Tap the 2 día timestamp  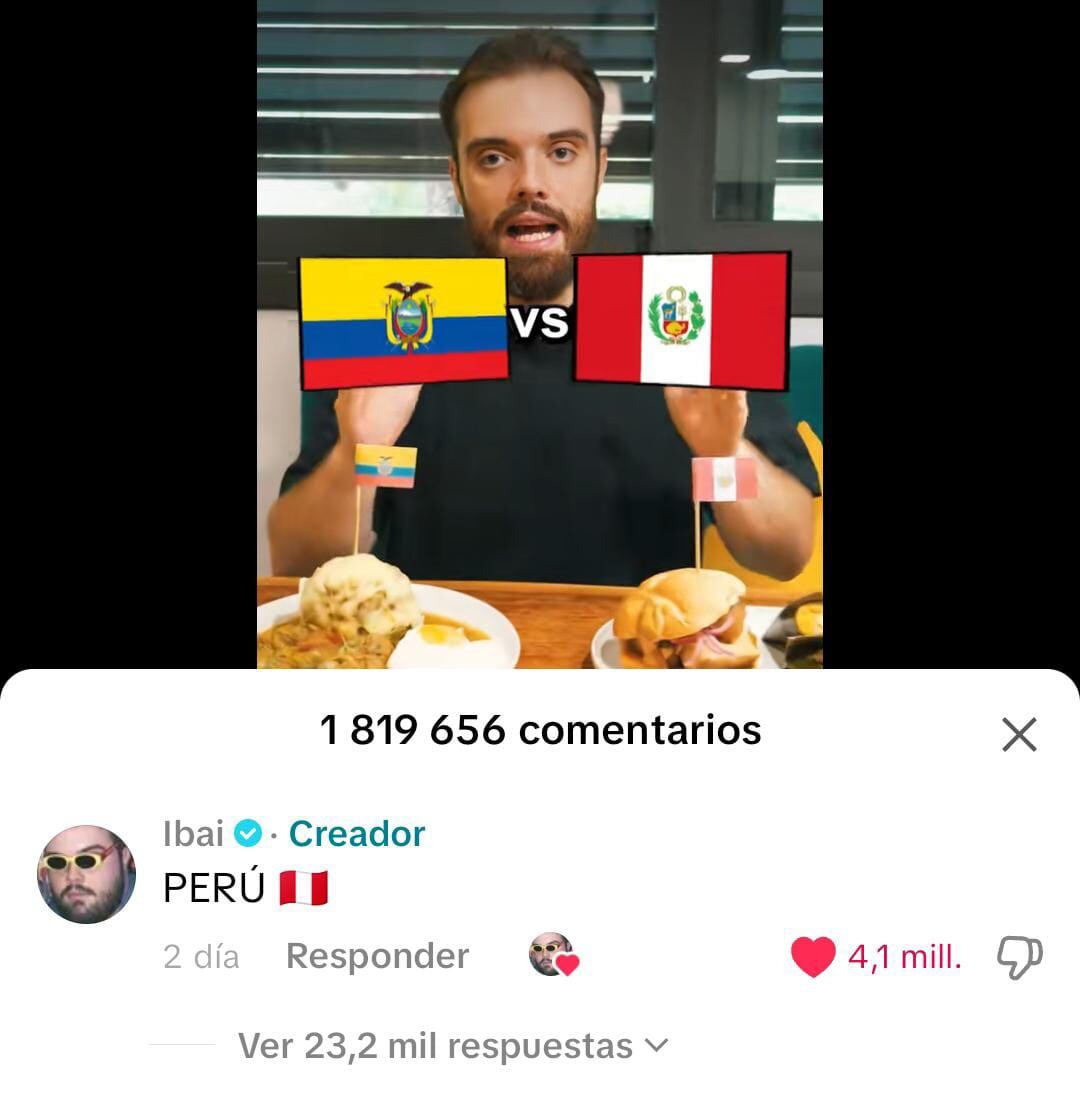tap(201, 956)
